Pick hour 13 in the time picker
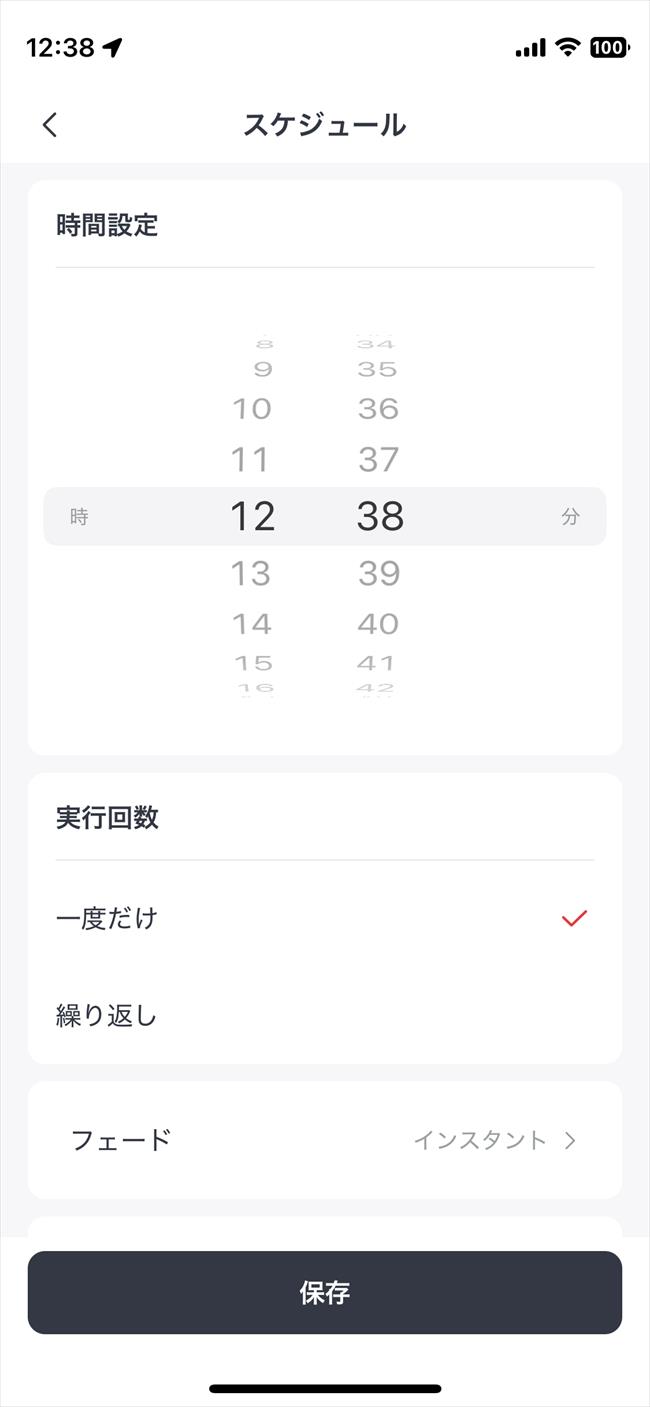 (x=252, y=573)
